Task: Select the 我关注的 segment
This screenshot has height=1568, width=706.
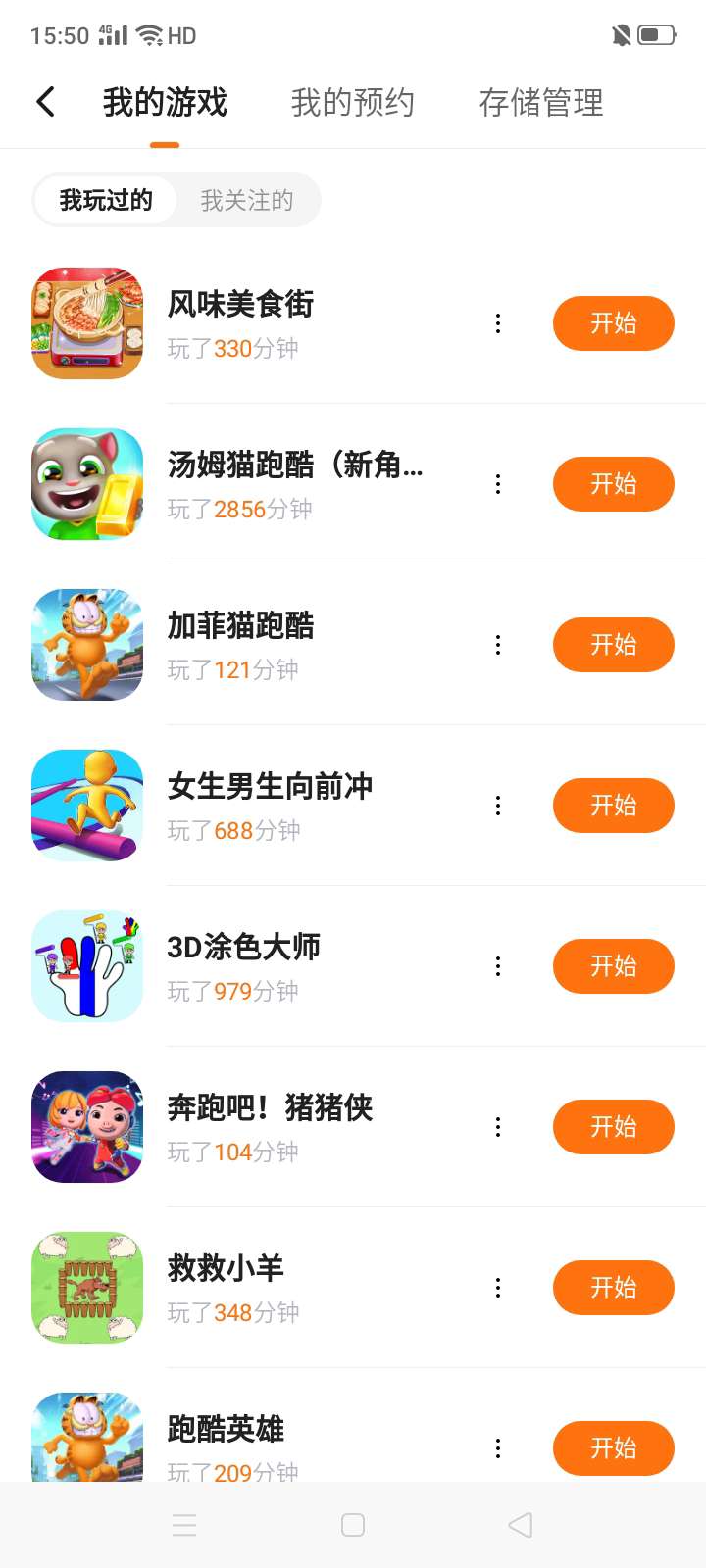Action: 247,201
